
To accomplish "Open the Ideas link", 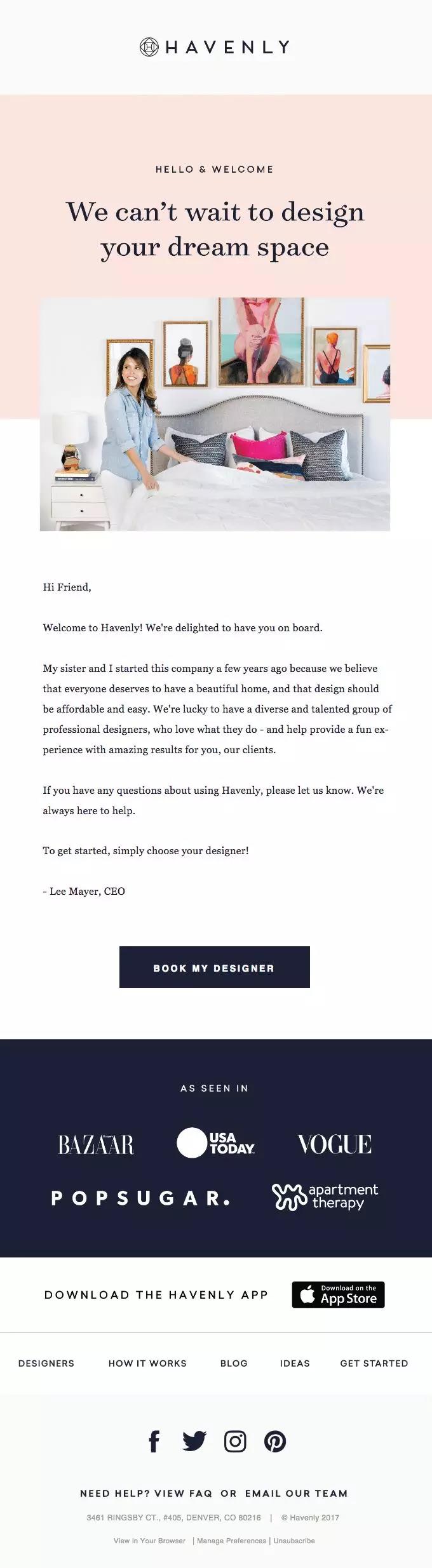I will click(295, 1363).
